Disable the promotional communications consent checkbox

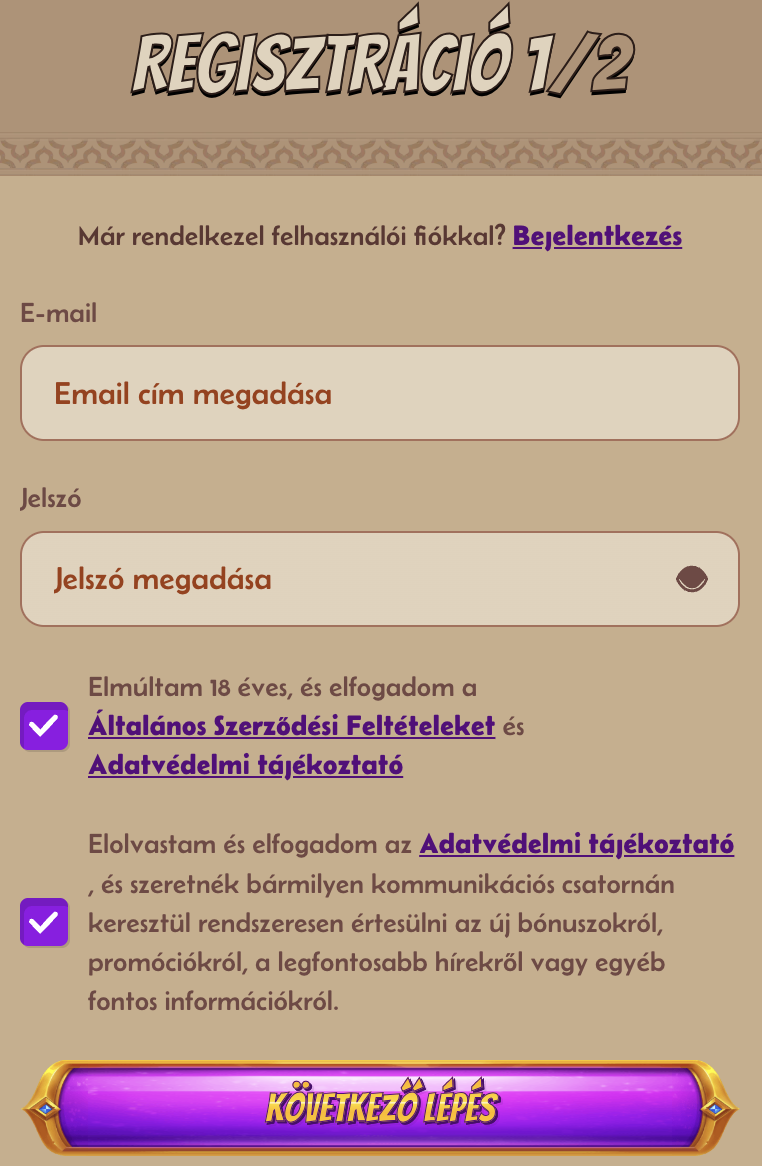[x=44, y=922]
